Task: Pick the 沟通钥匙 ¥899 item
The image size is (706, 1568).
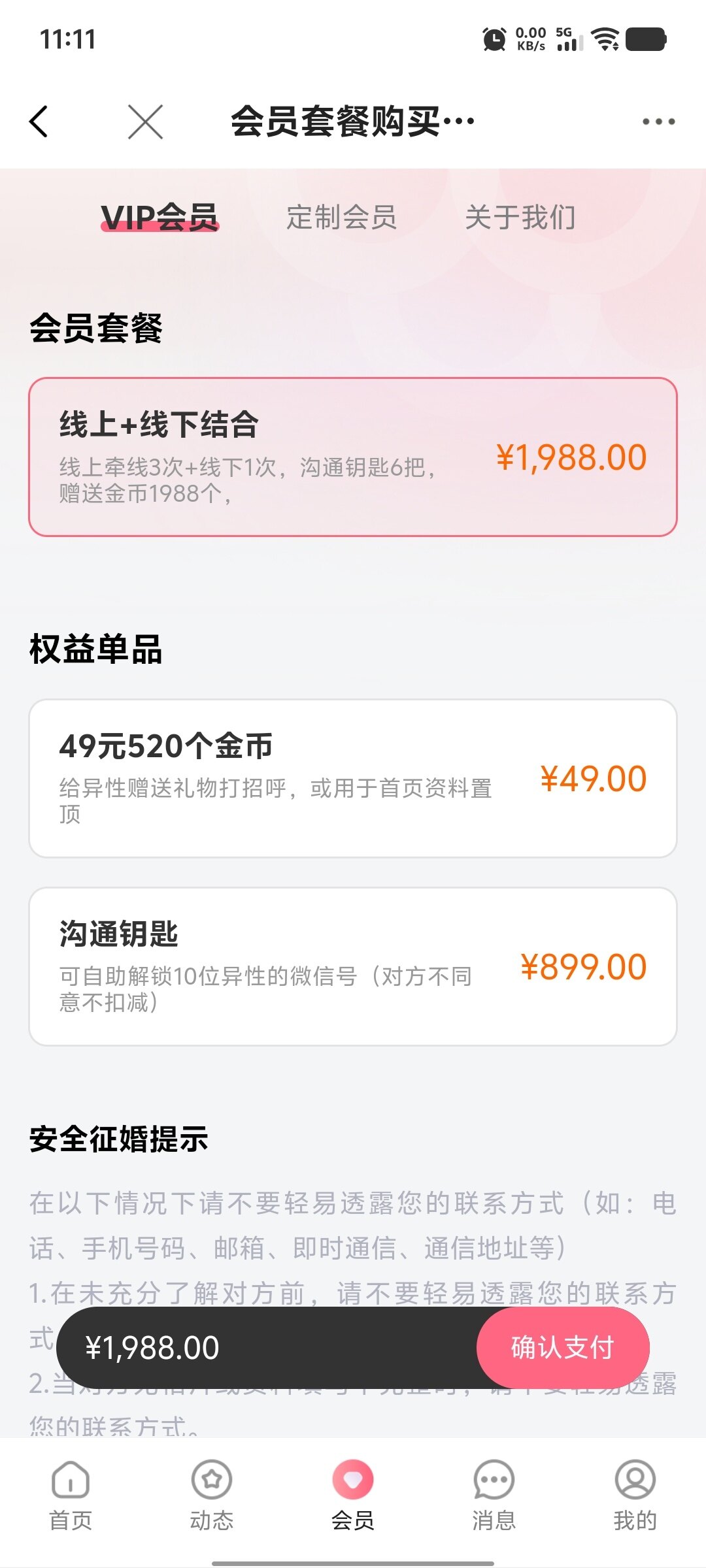Action: point(353,966)
